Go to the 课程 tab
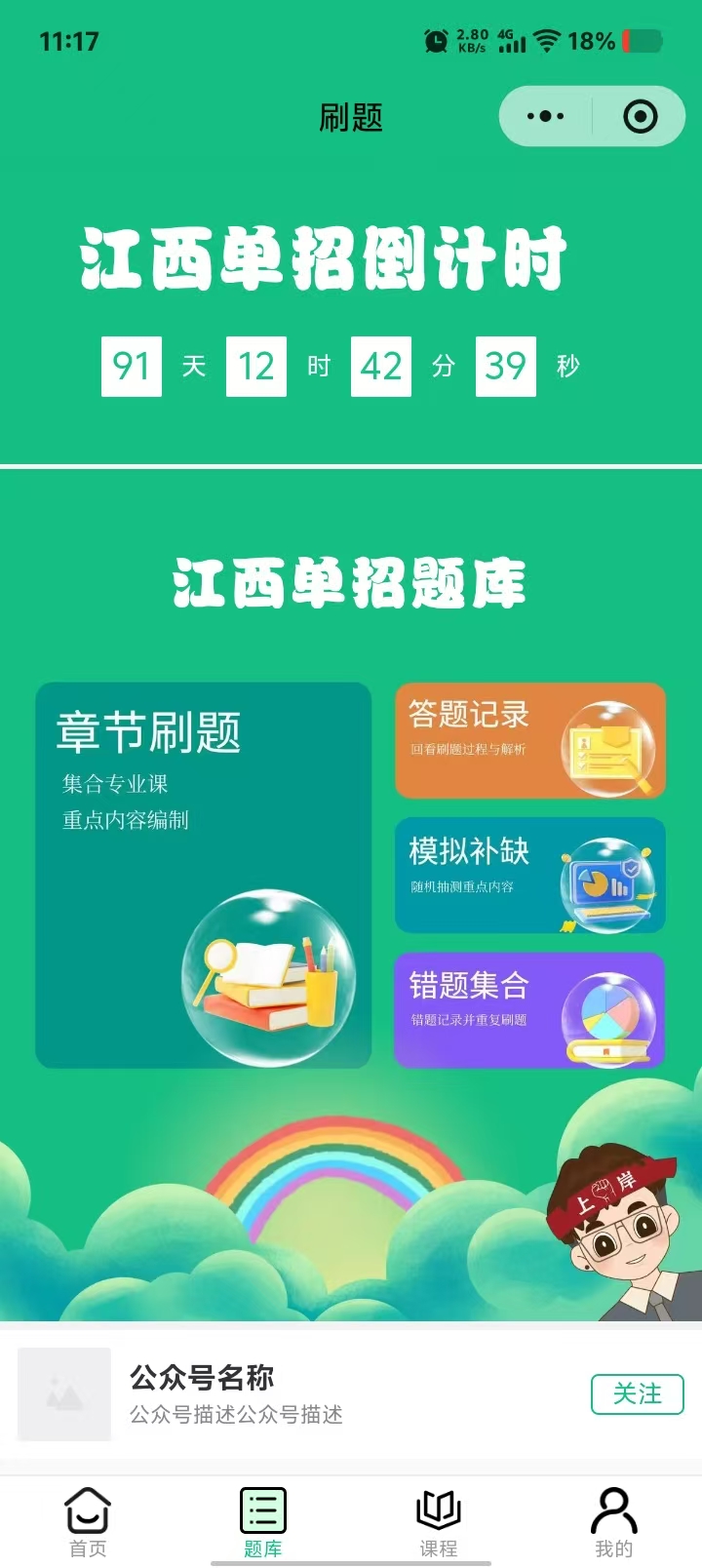Image resolution: width=702 pixels, height=1568 pixels. 439,1521
